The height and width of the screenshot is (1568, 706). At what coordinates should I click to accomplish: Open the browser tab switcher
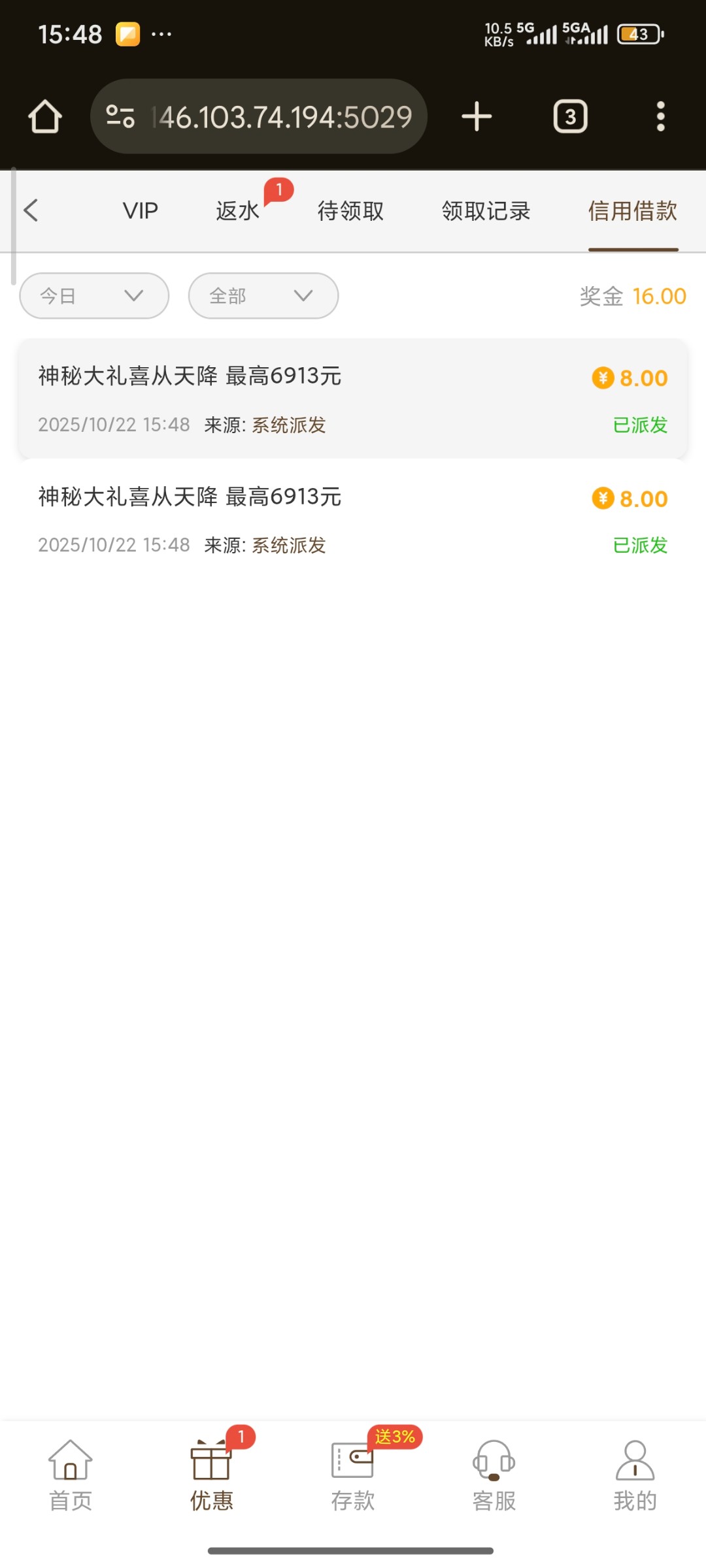pyautogui.click(x=570, y=117)
